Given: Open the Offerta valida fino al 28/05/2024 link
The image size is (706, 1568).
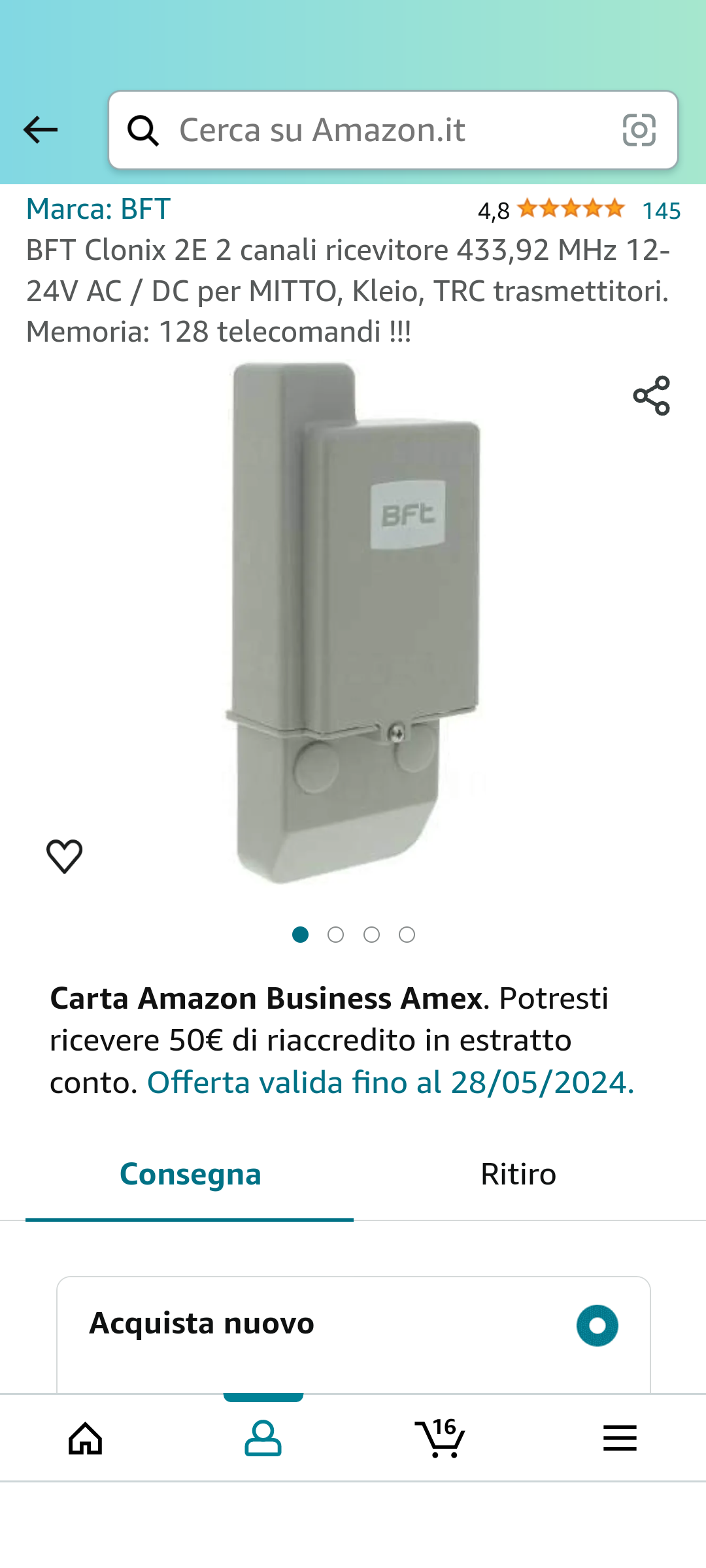Looking at the screenshot, I should 390,1083.
